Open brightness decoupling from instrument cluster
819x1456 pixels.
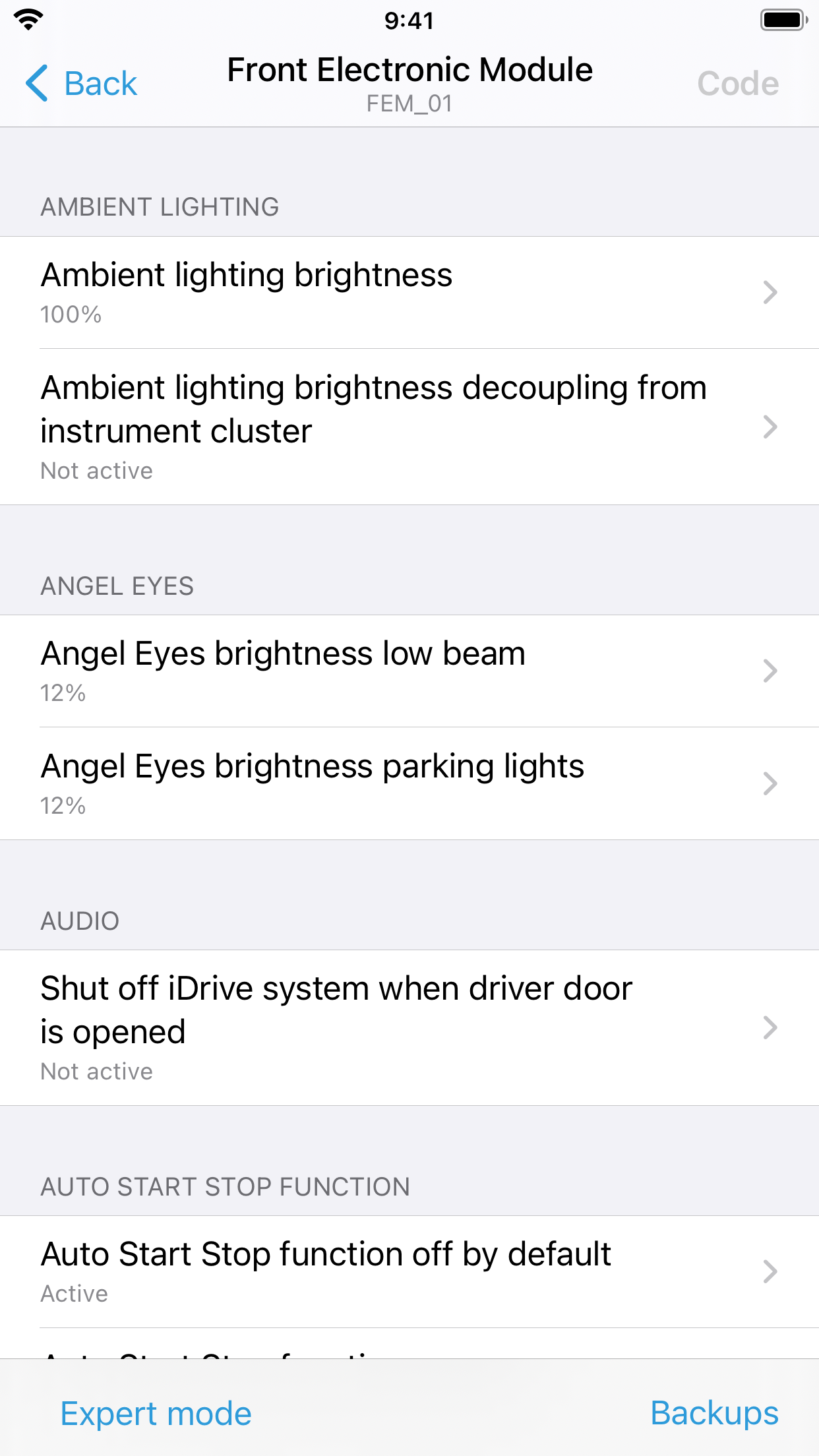(409, 427)
